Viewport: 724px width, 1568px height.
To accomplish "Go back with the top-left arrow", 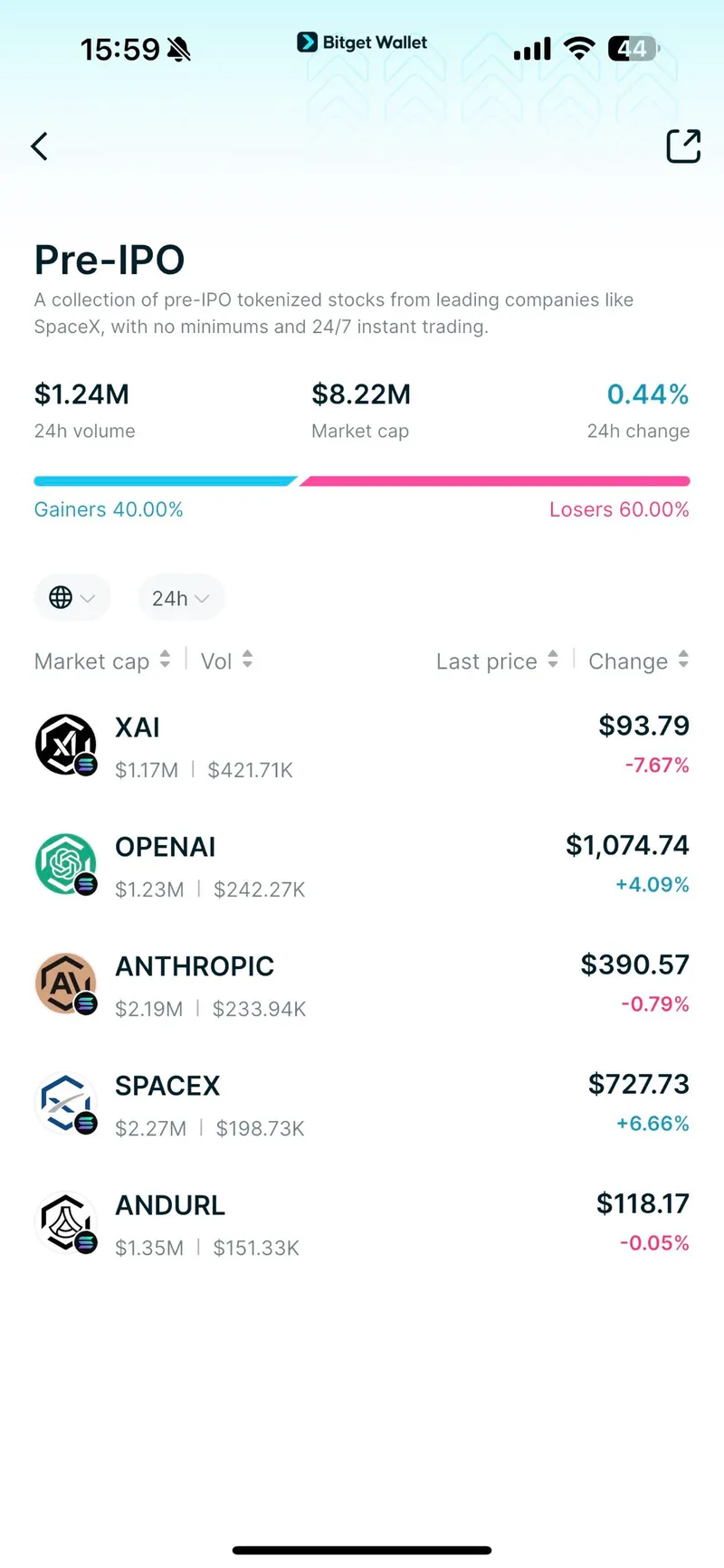I will [39, 147].
